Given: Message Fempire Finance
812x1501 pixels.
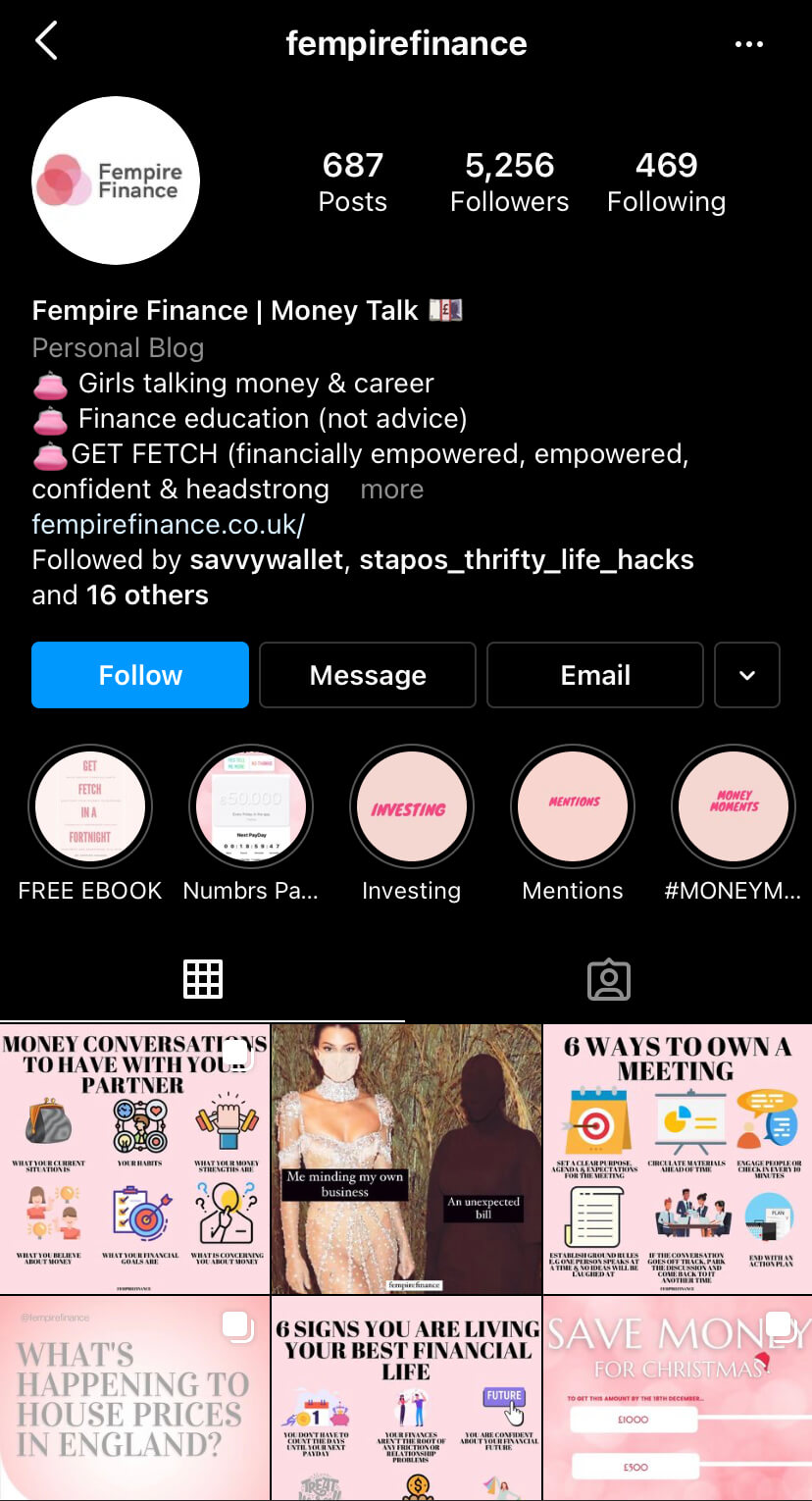Looking at the screenshot, I should click(368, 675).
